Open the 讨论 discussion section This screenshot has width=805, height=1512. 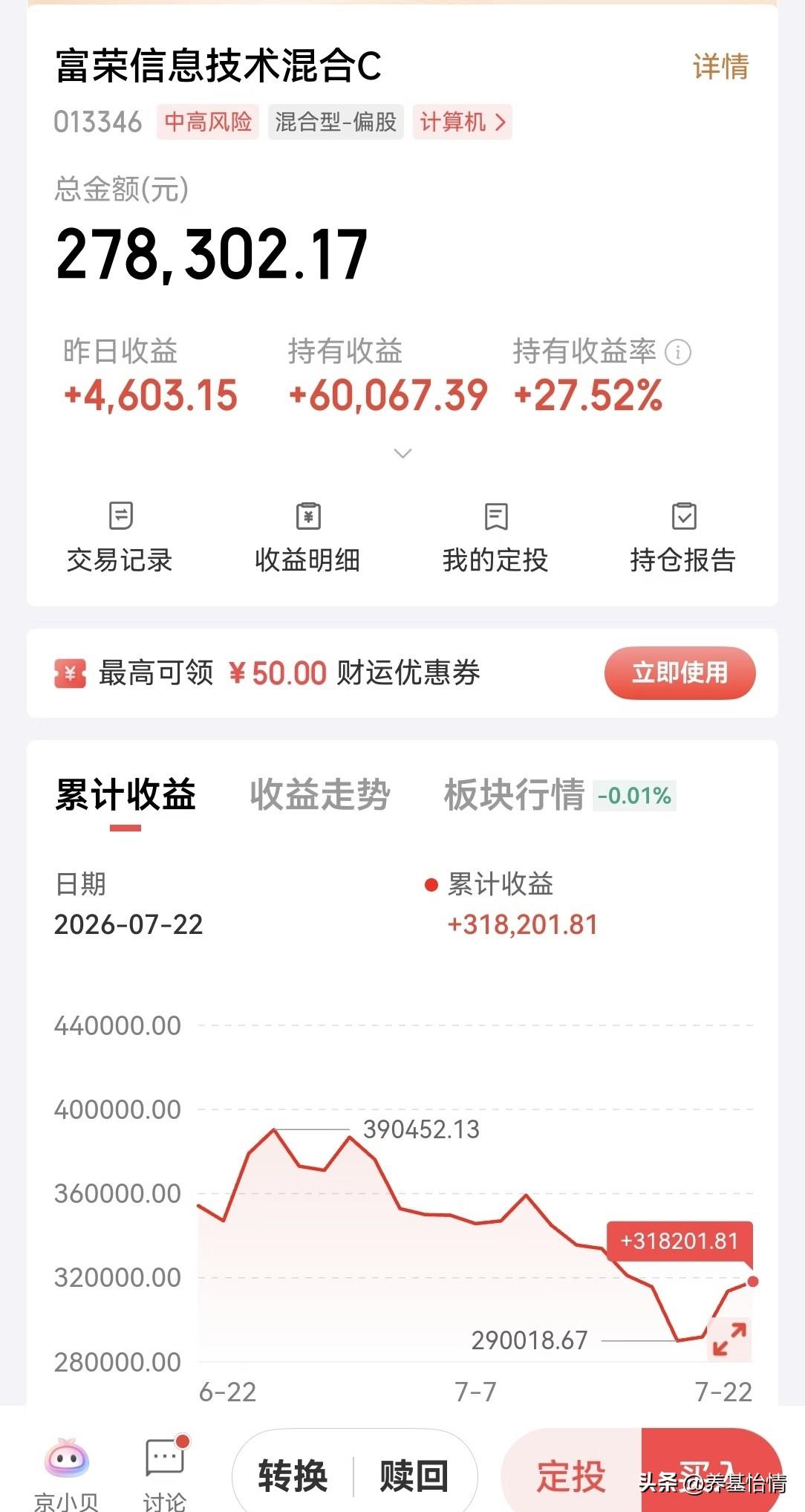[165, 1474]
